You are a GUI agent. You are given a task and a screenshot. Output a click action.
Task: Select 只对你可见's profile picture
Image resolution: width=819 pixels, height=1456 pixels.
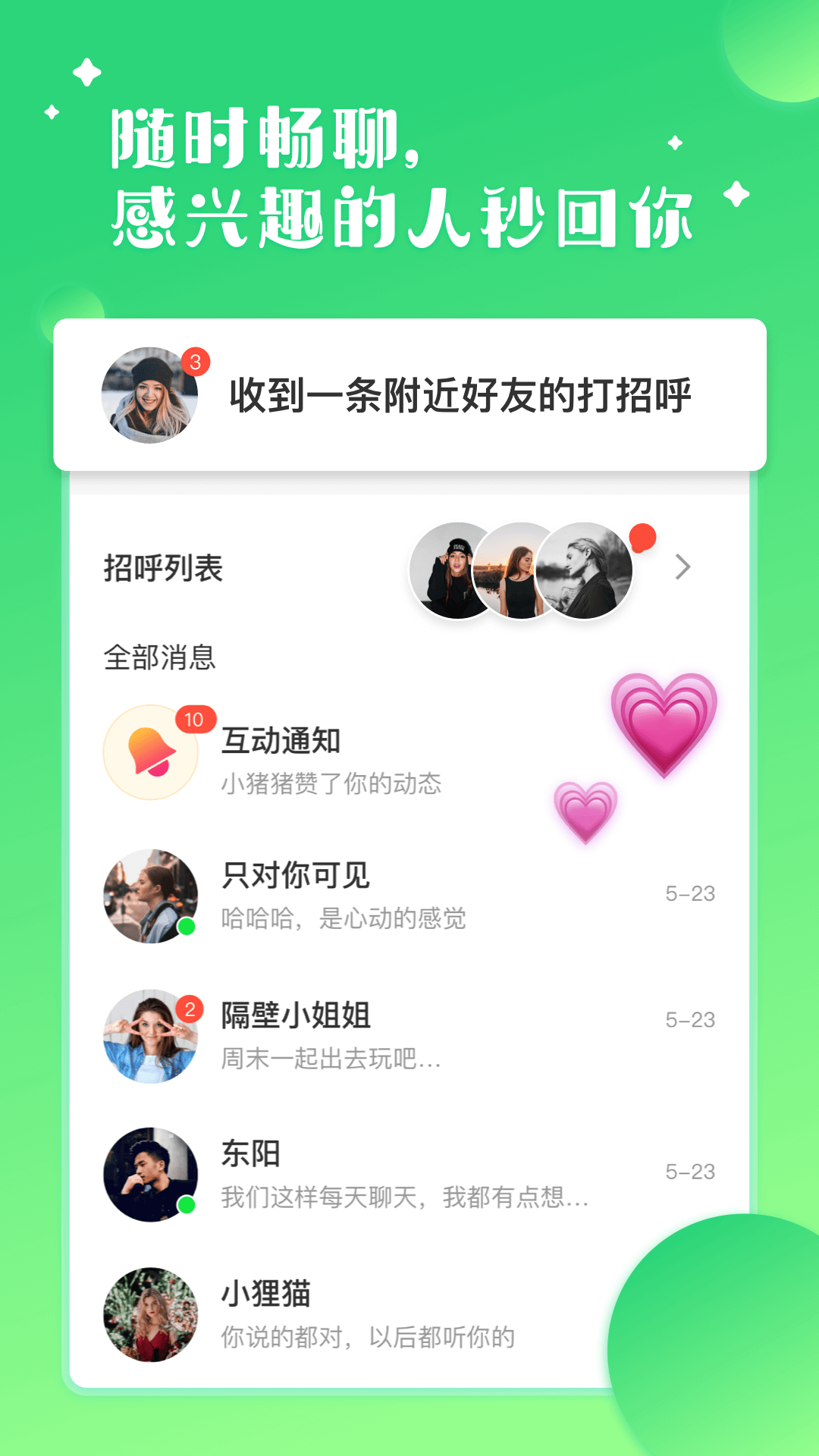click(149, 895)
